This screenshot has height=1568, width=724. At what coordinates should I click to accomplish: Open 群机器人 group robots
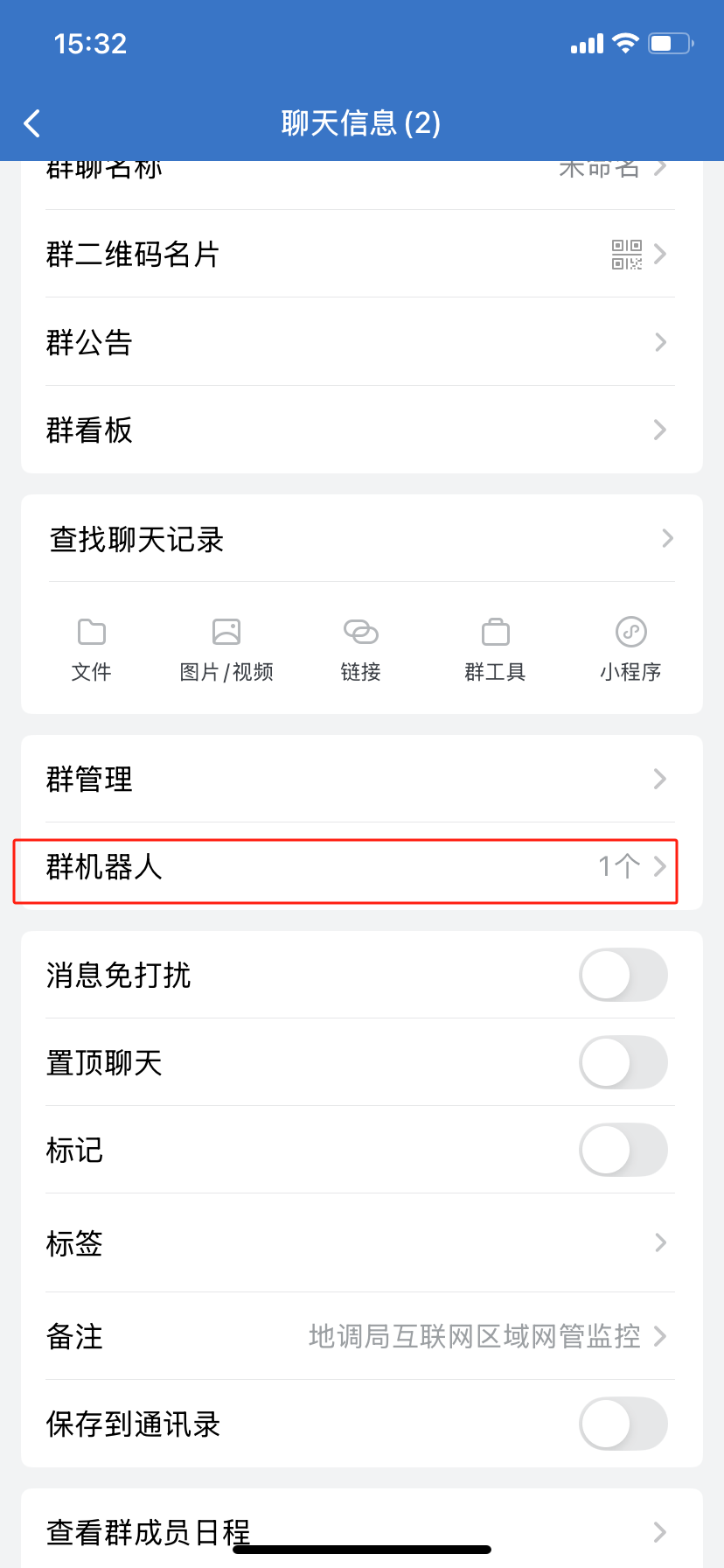tap(360, 867)
